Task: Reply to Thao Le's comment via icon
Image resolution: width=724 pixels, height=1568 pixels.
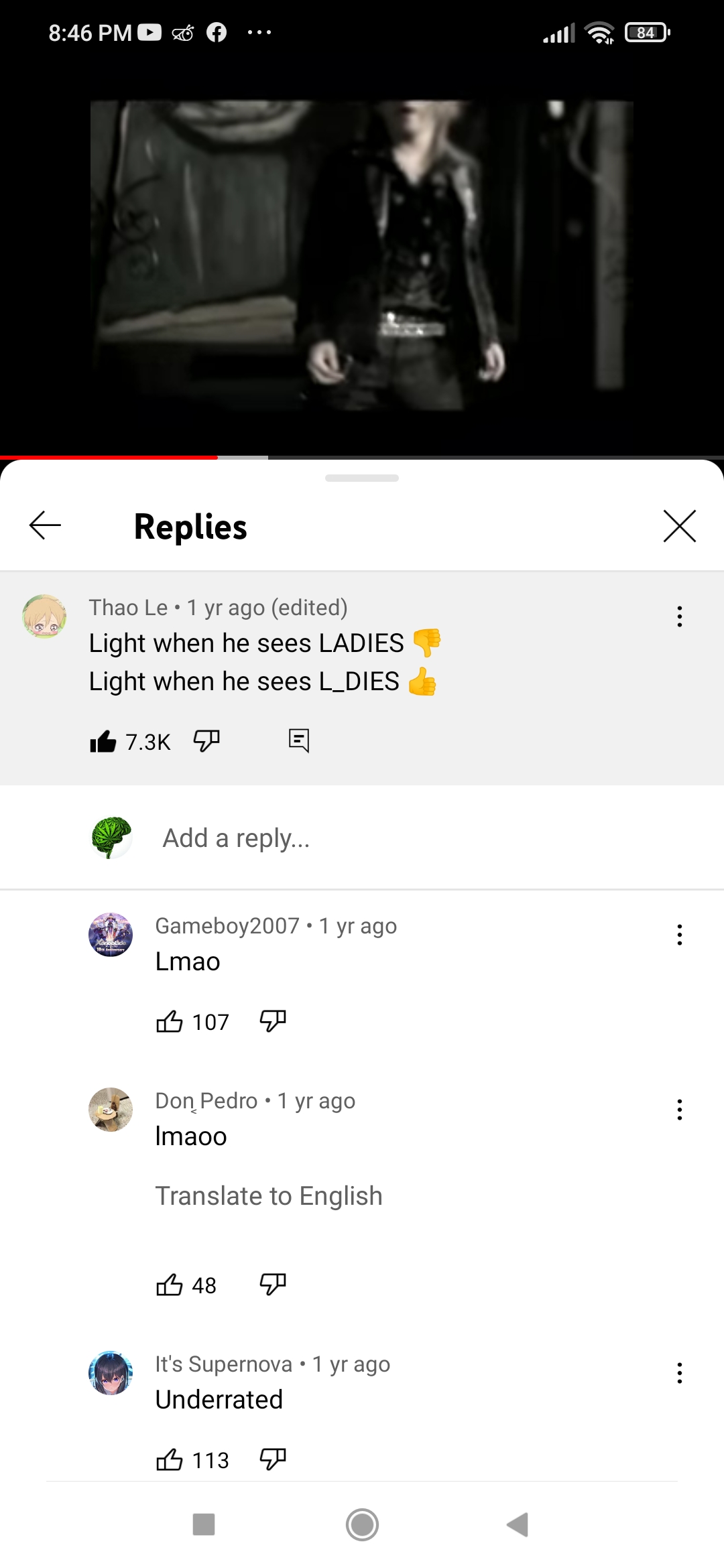Action: [299, 741]
